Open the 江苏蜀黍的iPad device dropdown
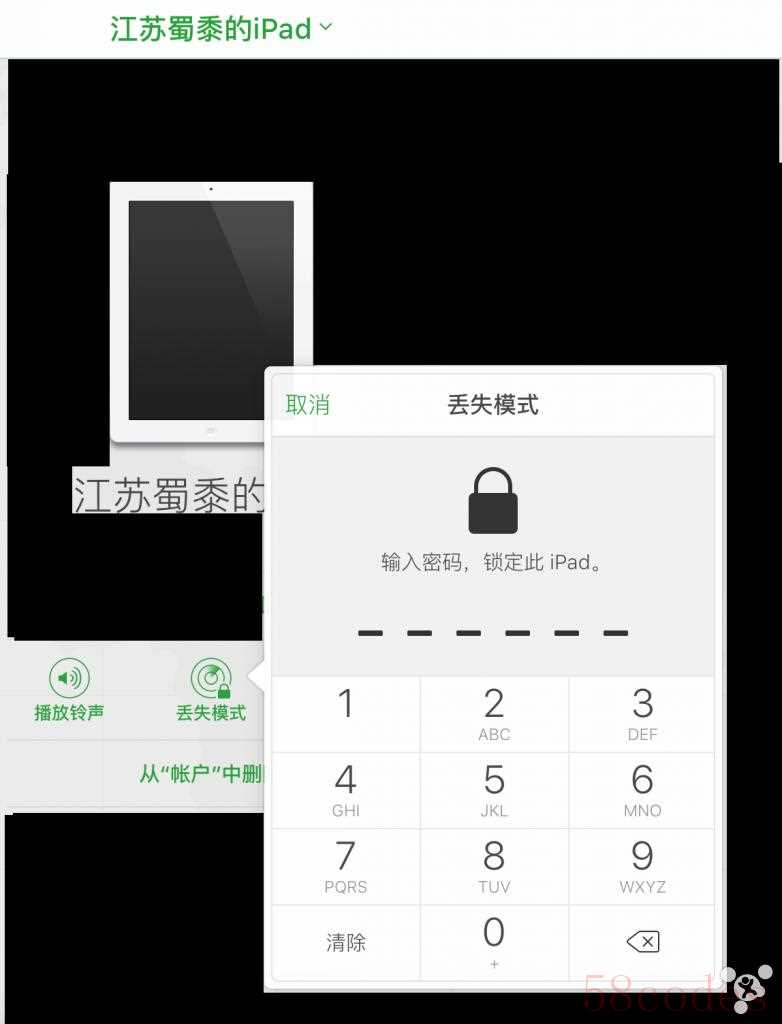The image size is (782, 1024). pos(222,29)
